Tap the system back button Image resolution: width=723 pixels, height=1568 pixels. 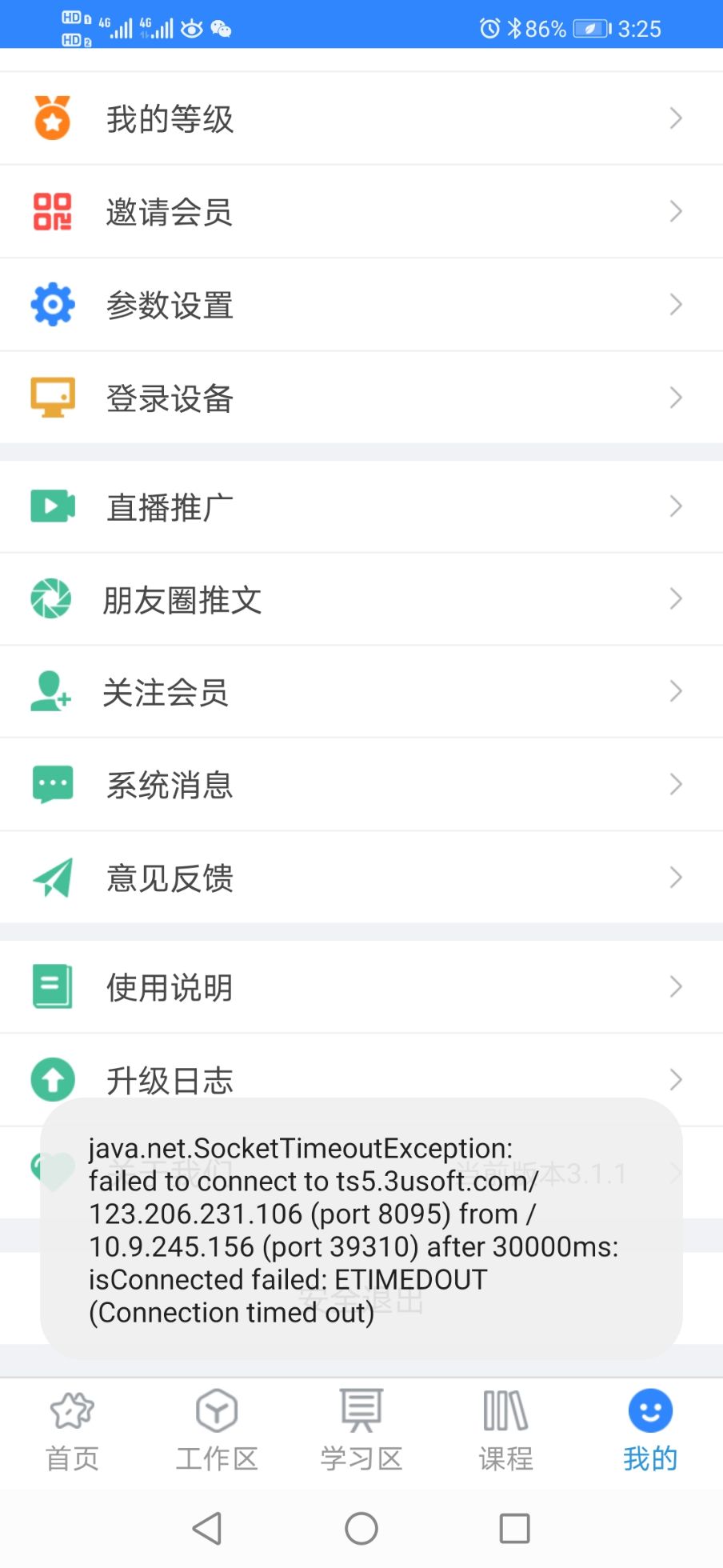tap(208, 1528)
